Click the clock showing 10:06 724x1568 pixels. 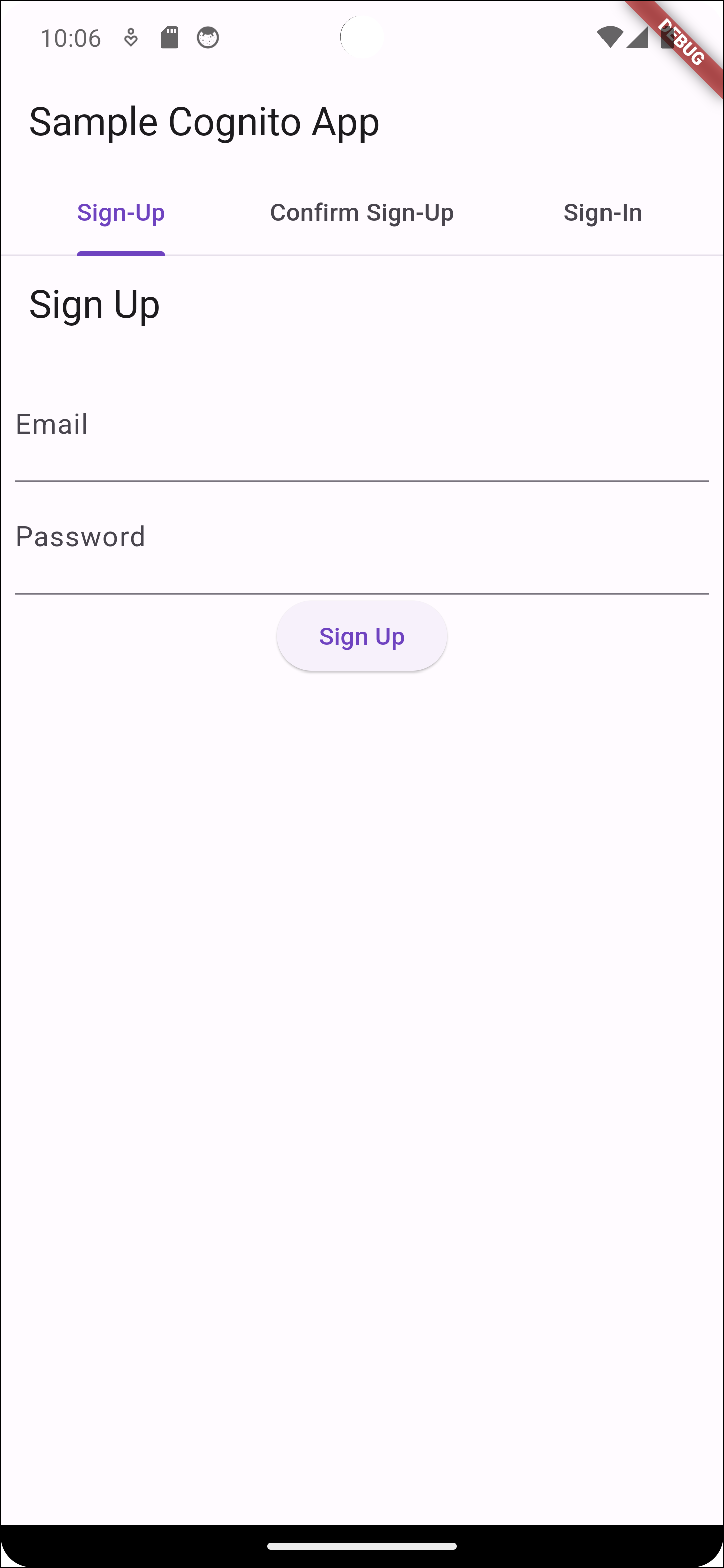tap(71, 37)
